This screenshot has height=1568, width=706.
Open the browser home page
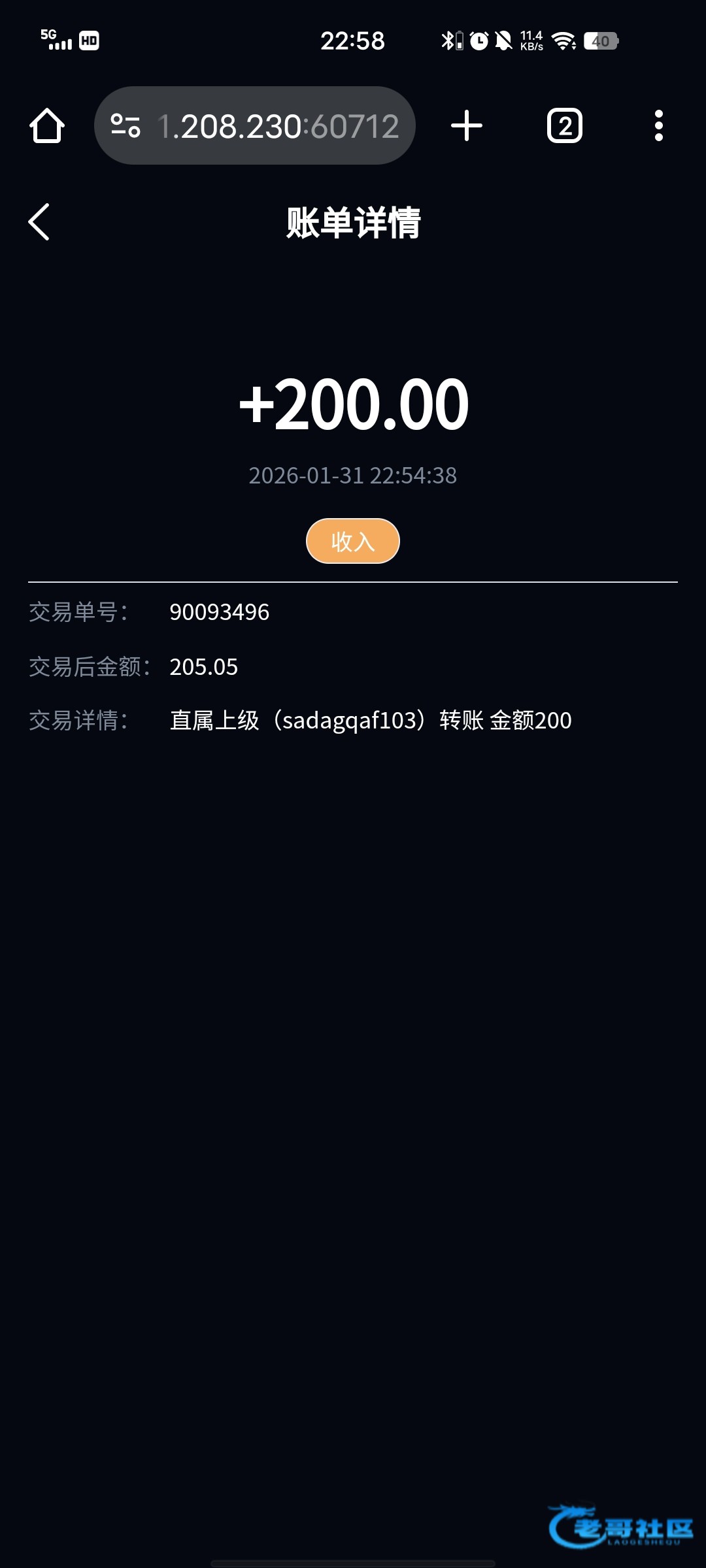(x=47, y=125)
